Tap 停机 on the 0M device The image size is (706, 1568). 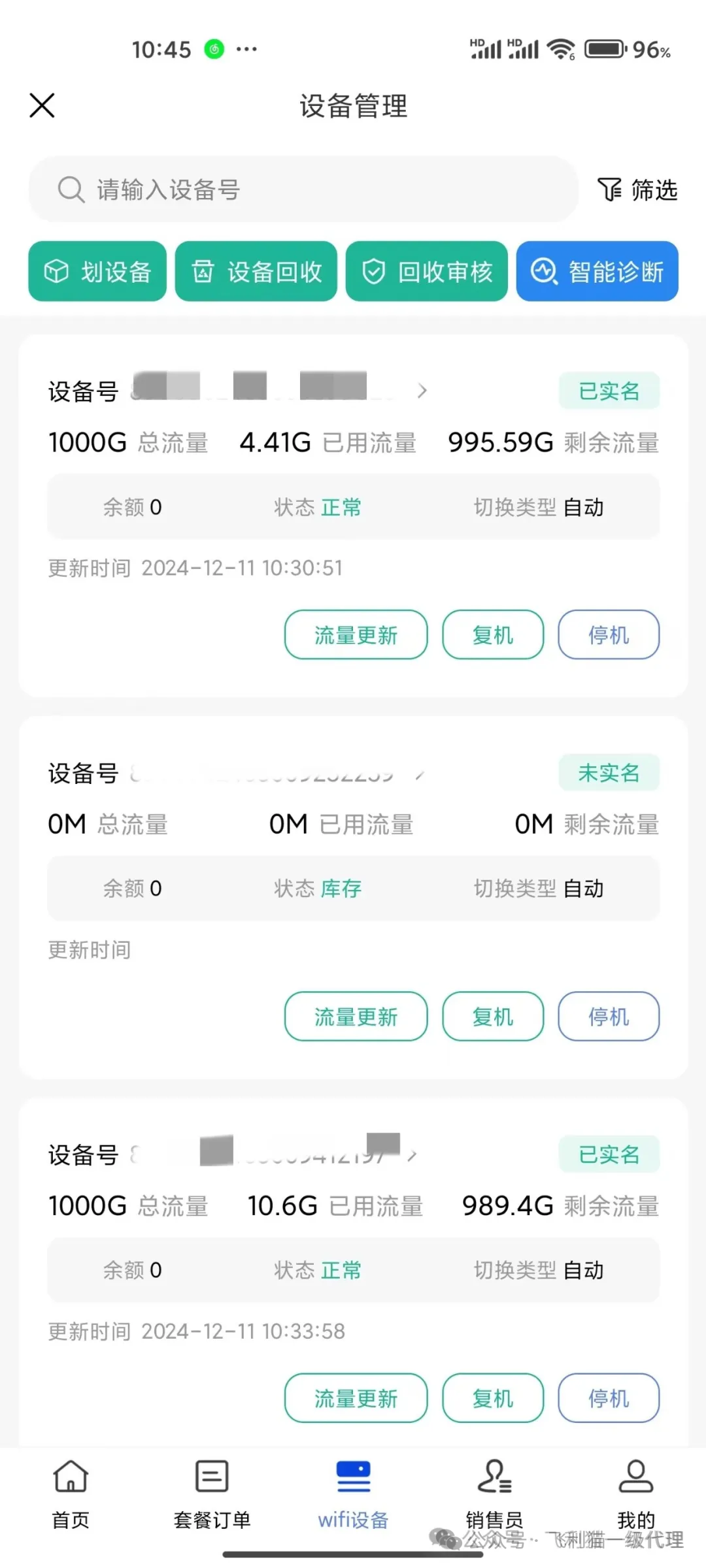pos(609,1016)
